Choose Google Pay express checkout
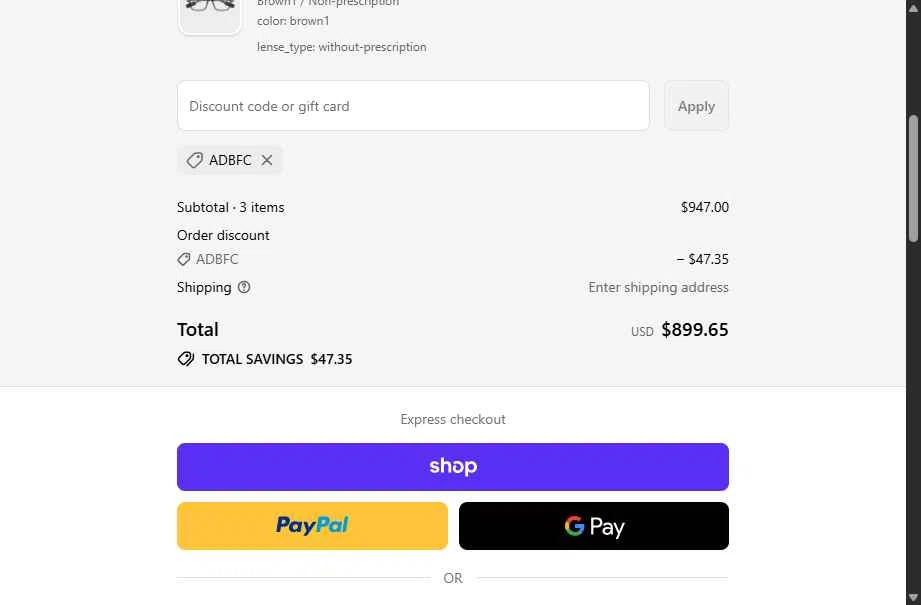The image size is (921, 605). click(593, 526)
